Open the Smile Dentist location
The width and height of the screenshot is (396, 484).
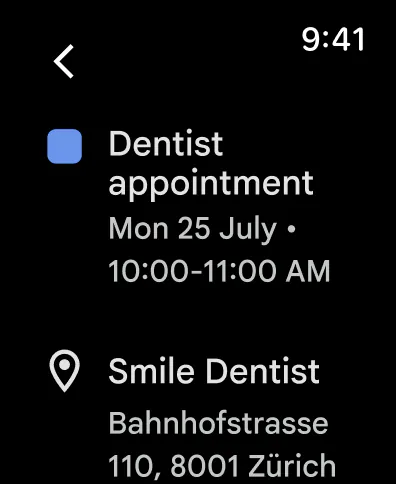192,417
